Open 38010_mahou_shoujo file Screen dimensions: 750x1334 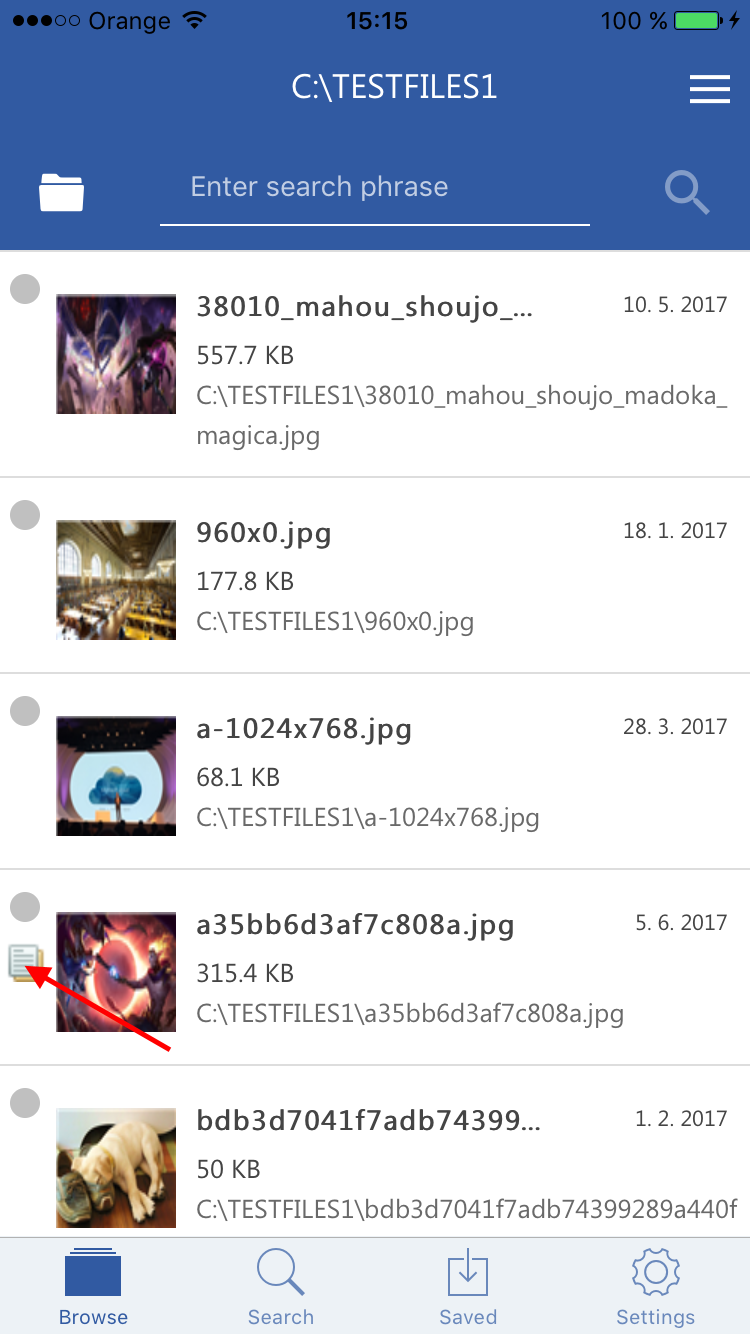tap(375, 365)
